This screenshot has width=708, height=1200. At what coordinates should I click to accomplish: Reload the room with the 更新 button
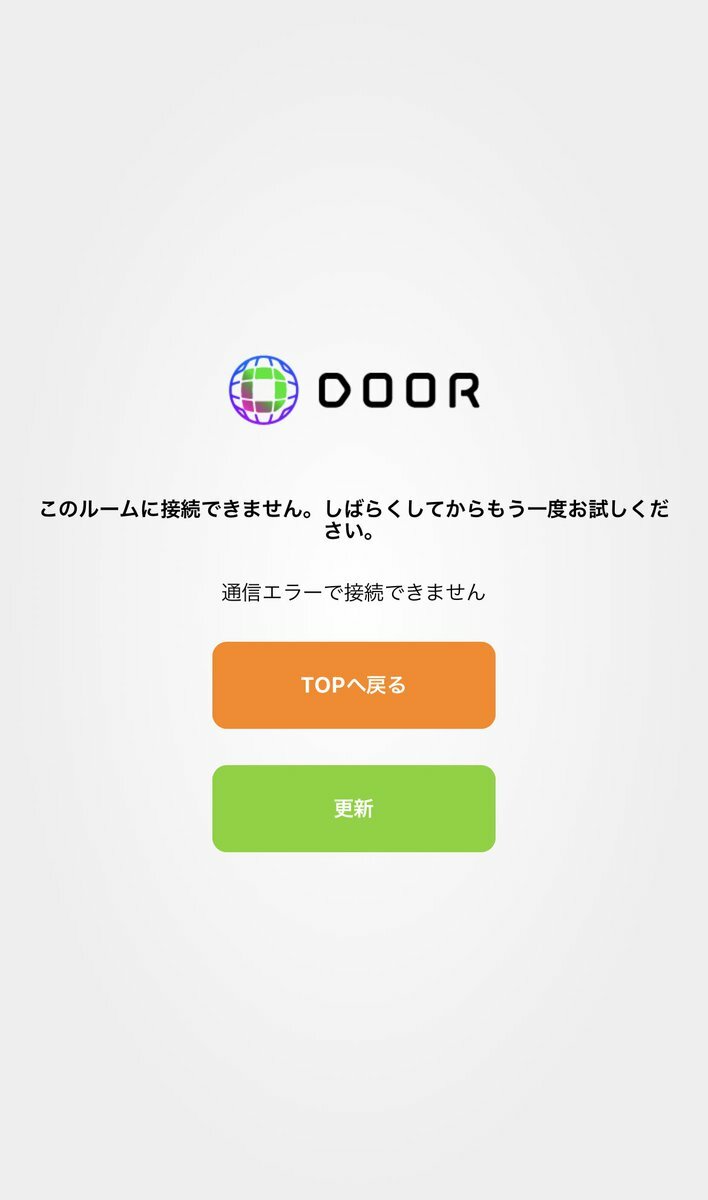tap(354, 808)
